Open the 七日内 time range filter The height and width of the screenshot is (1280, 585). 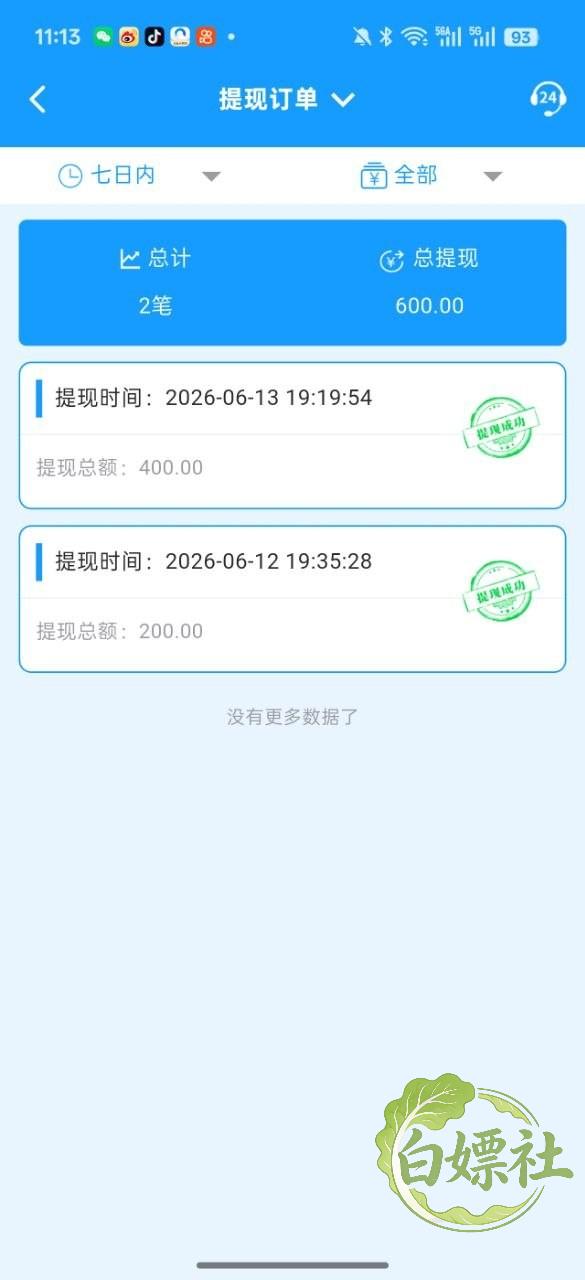[x=139, y=176]
